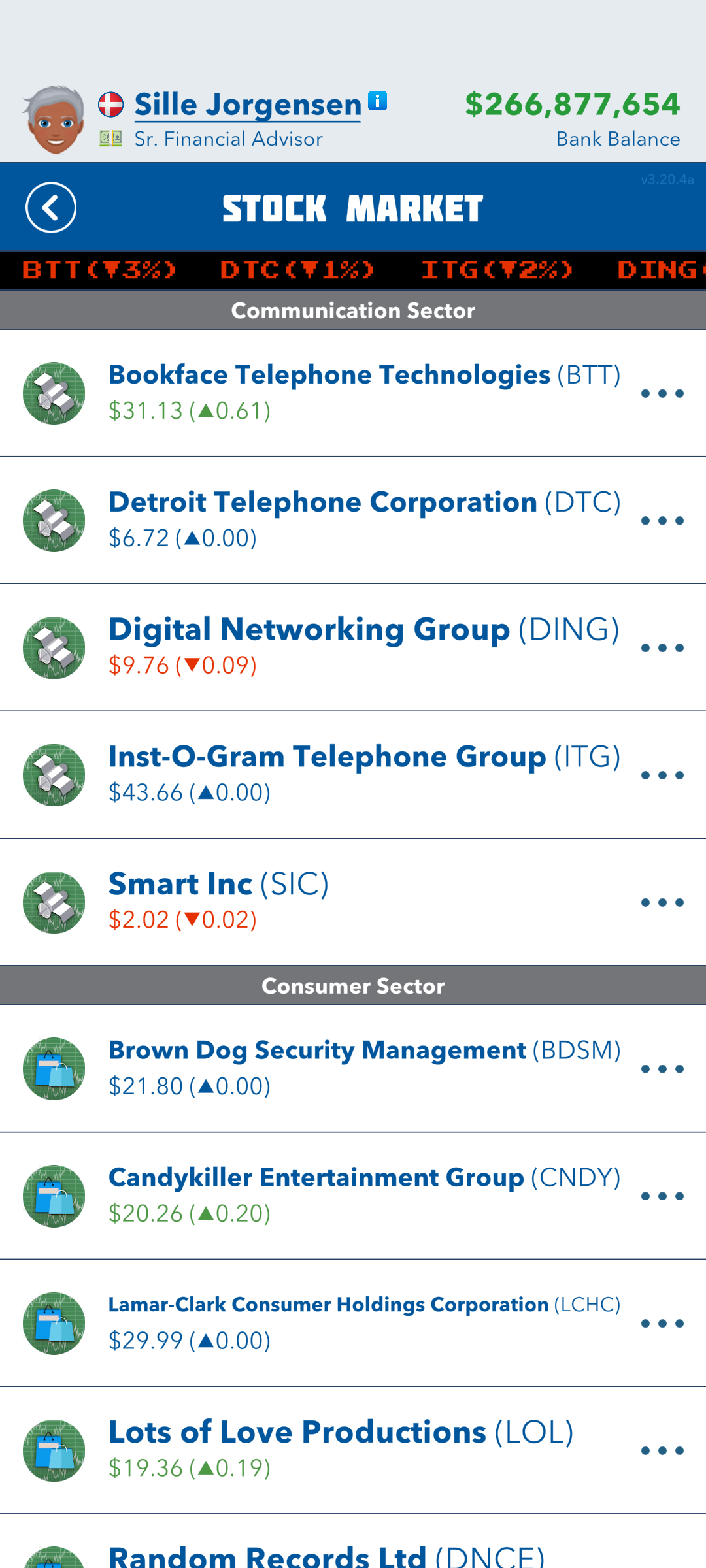Open Sille Jorgensen's profile link

248,105
